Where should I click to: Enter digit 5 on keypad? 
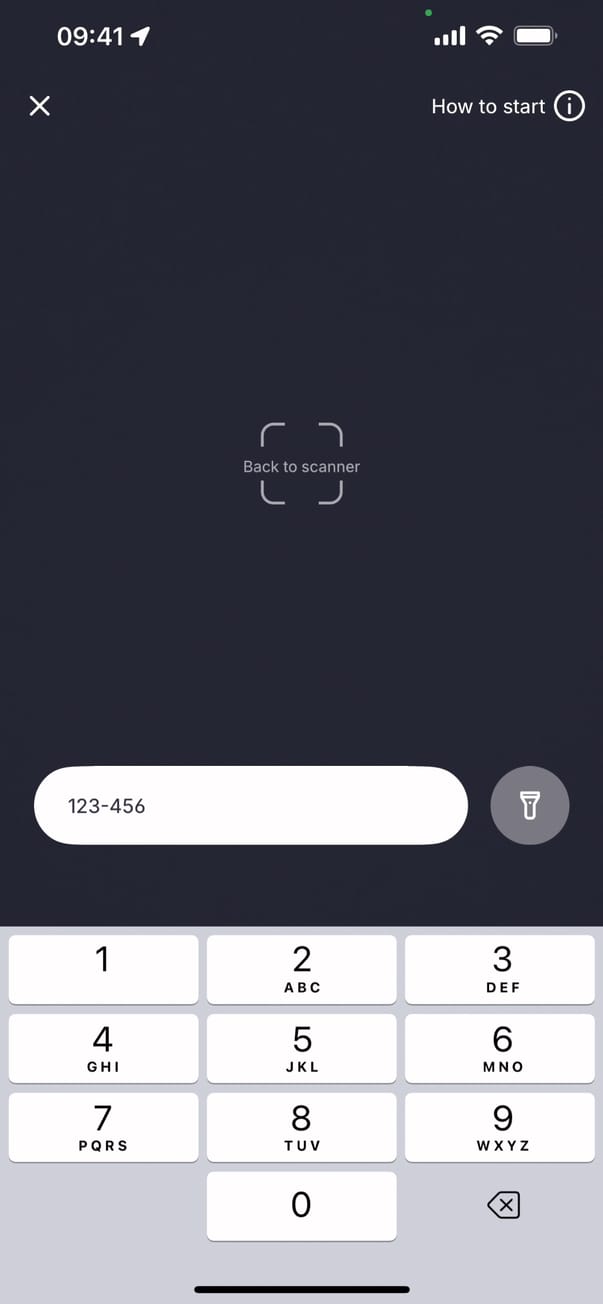coord(301,1048)
